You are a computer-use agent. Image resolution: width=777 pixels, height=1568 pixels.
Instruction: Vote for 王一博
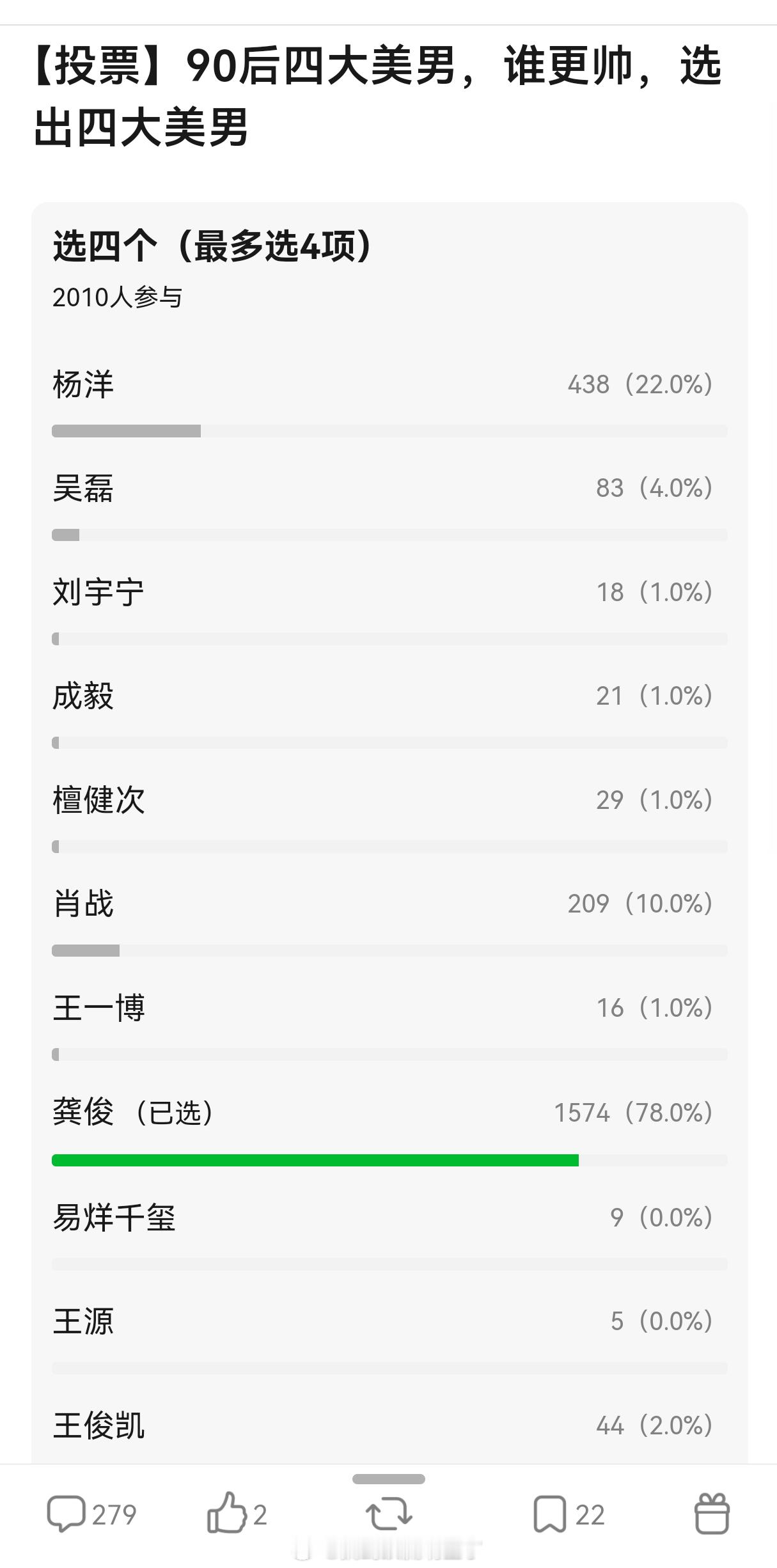(x=389, y=1022)
